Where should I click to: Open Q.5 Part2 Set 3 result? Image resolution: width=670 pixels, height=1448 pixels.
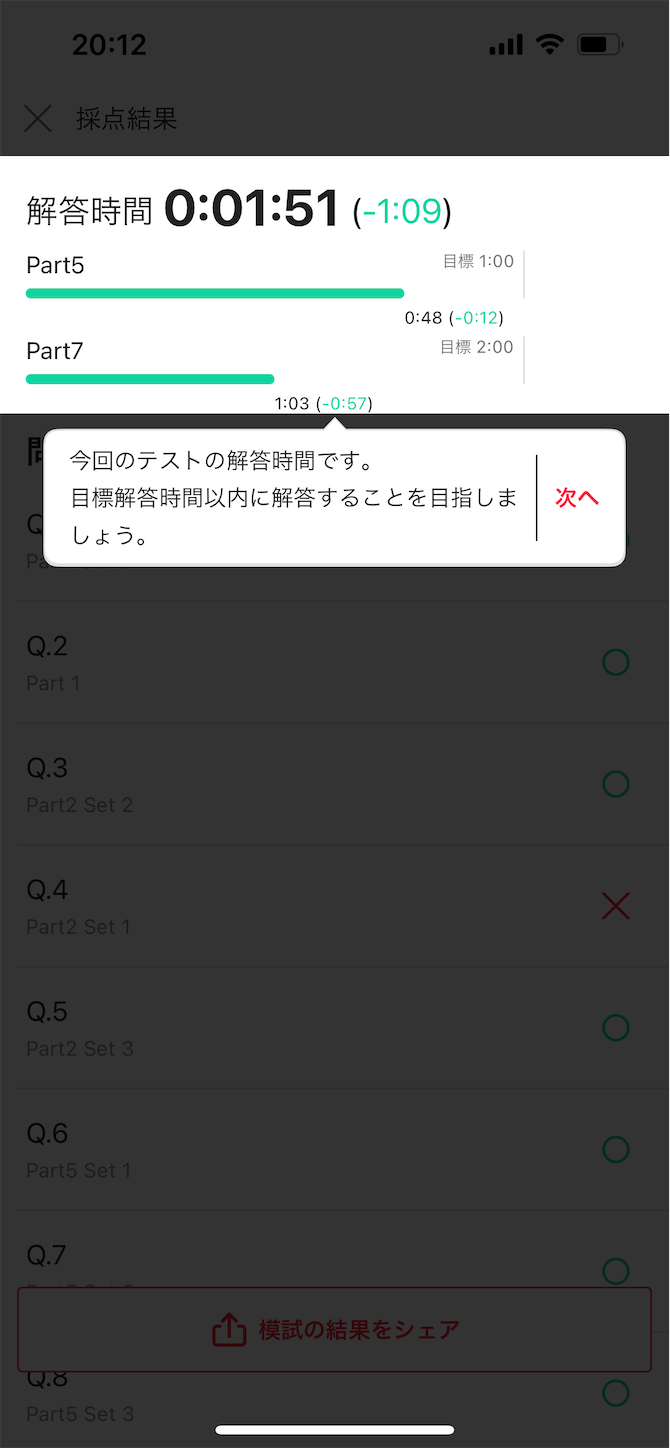[335, 1028]
